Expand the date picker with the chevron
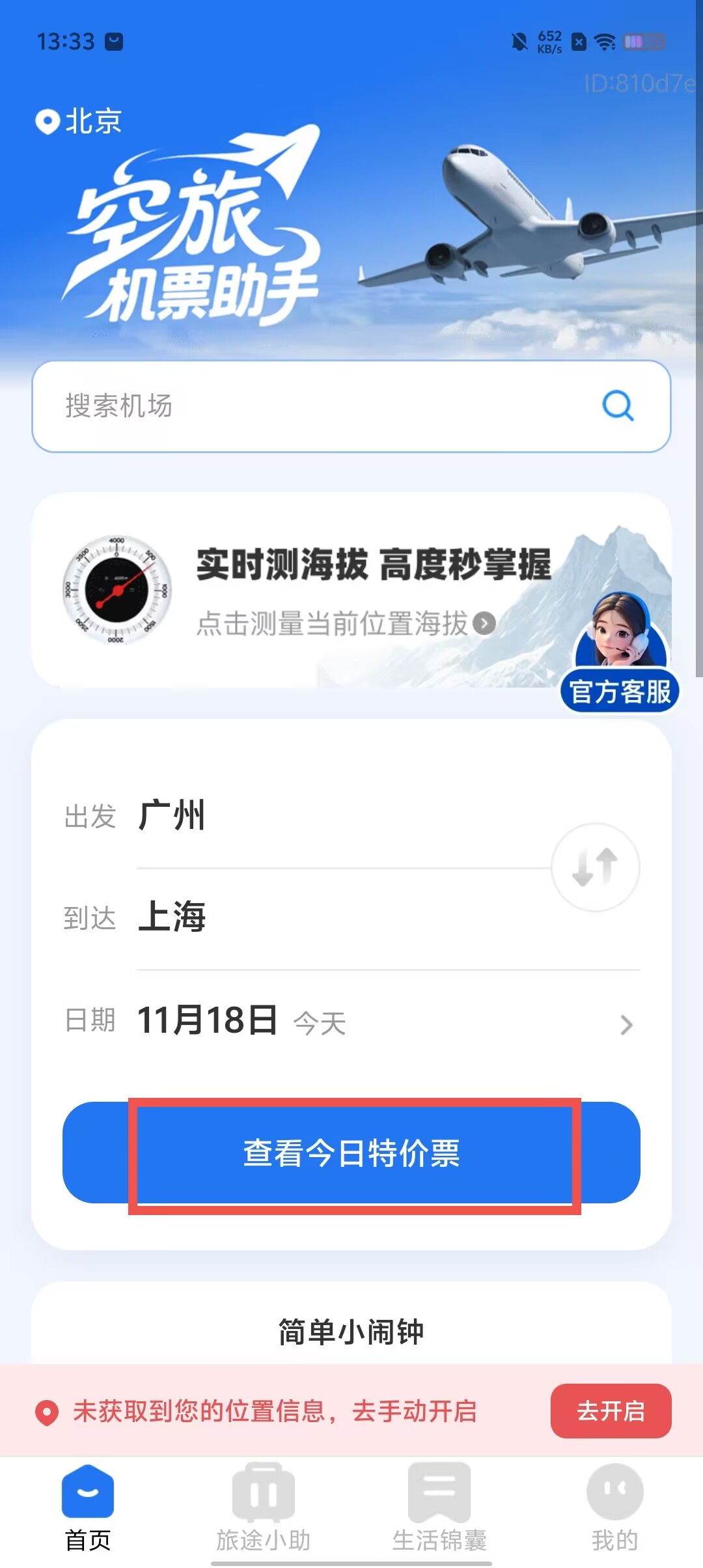The height and width of the screenshot is (1568, 703). 624,1024
